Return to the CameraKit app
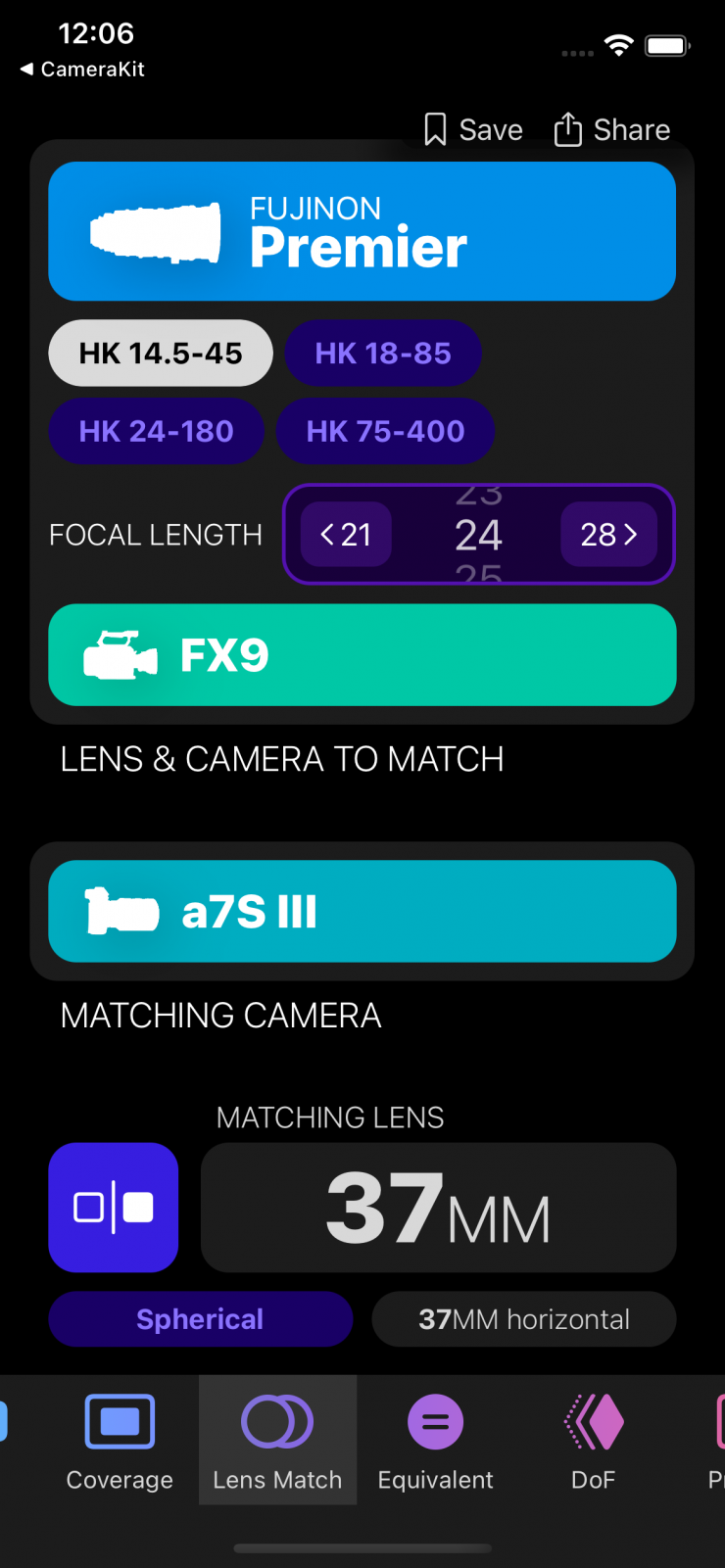The height and width of the screenshot is (1568, 725). coord(82,70)
